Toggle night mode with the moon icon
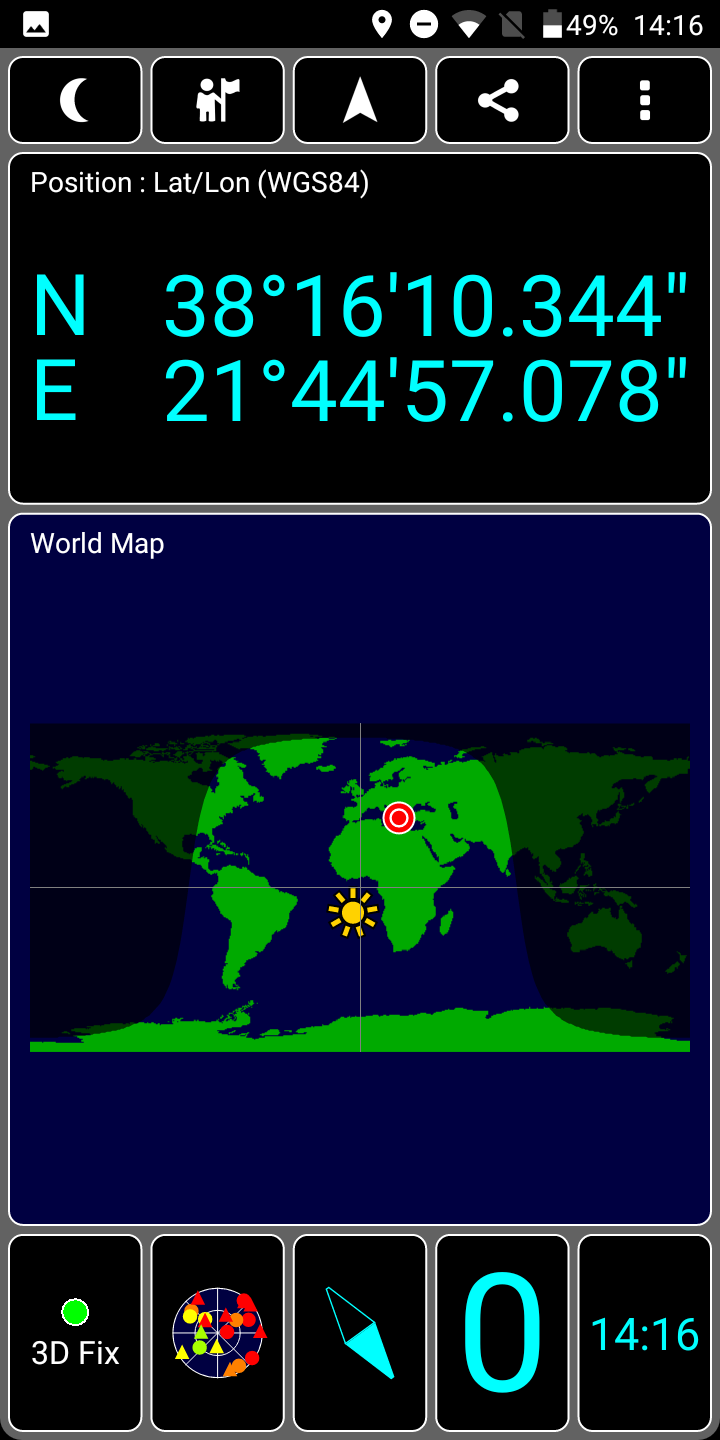The image size is (720, 1440). coord(75,100)
